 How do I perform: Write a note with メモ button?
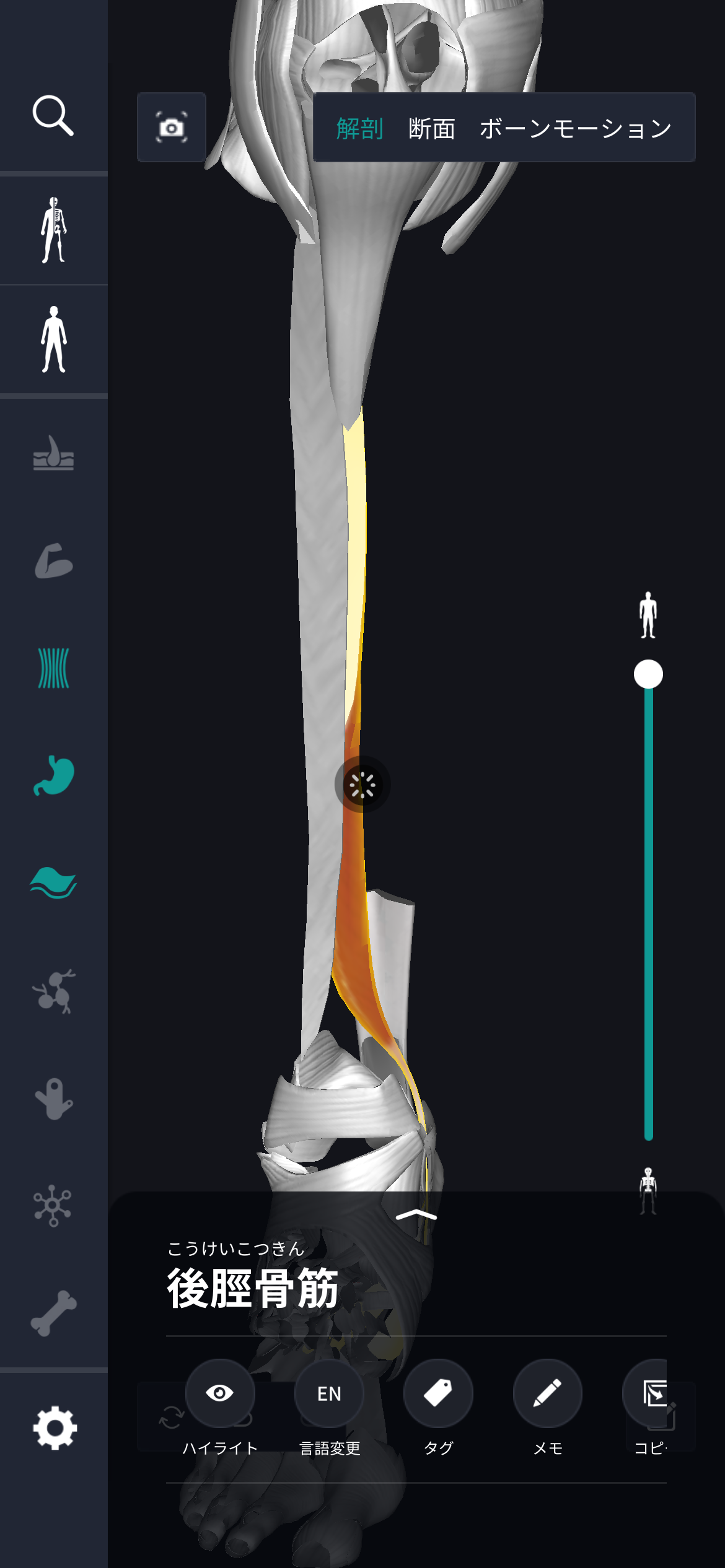coord(548,1393)
